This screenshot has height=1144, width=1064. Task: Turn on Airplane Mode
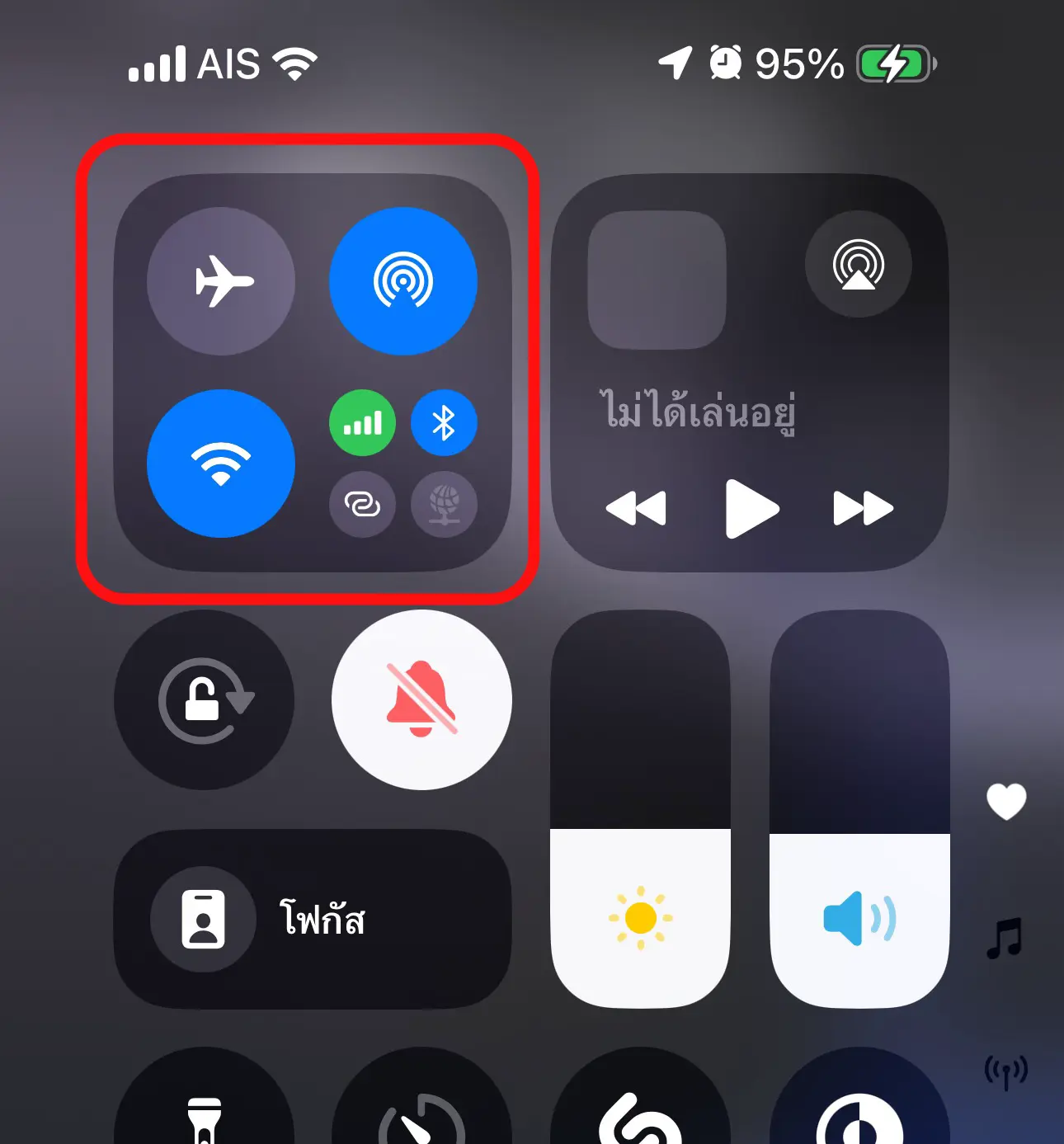click(221, 281)
